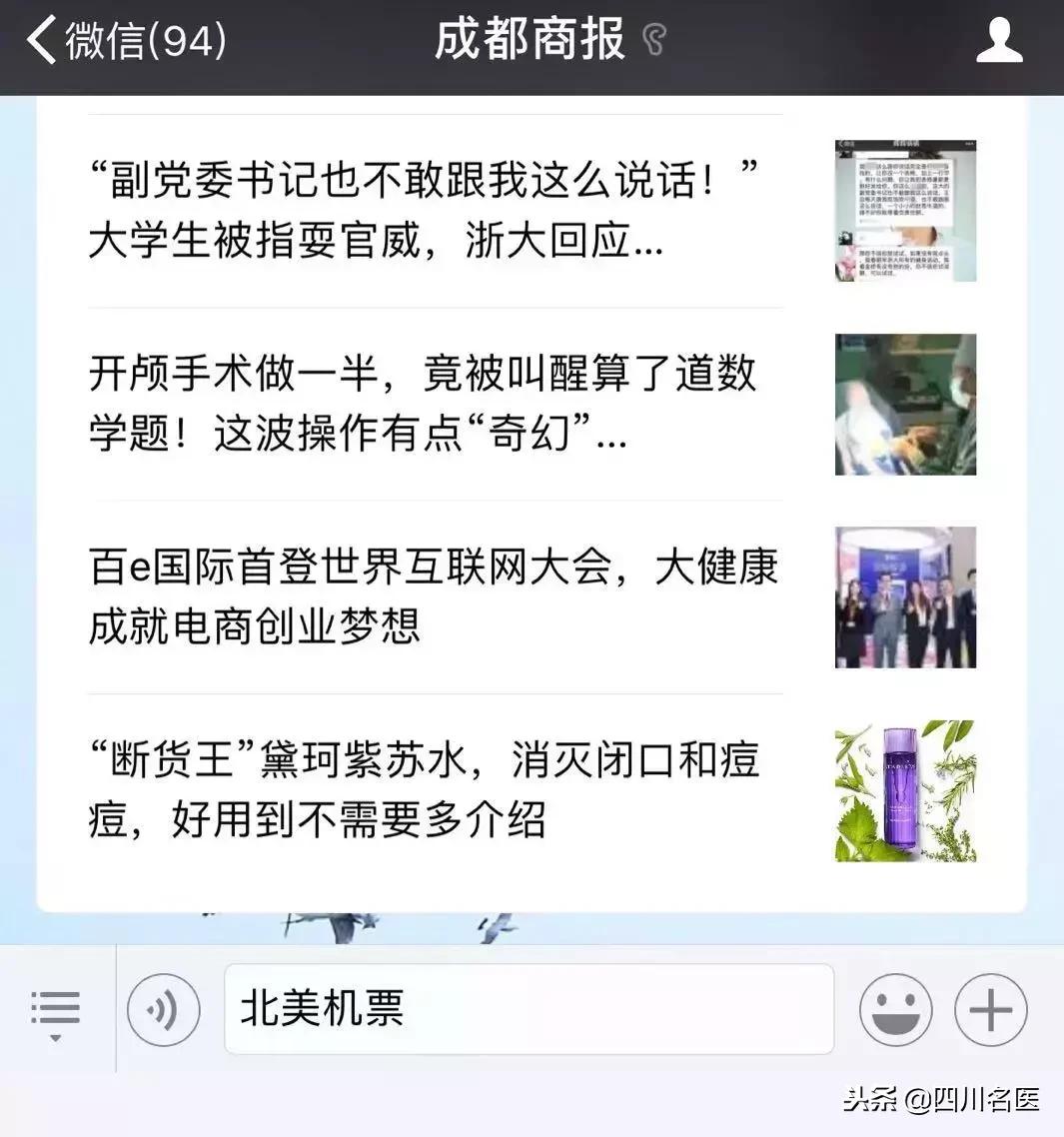Screen dimensions: 1064x1137
Task: Open the 百e国际首登世界互联网大会 article
Action: [x=433, y=596]
